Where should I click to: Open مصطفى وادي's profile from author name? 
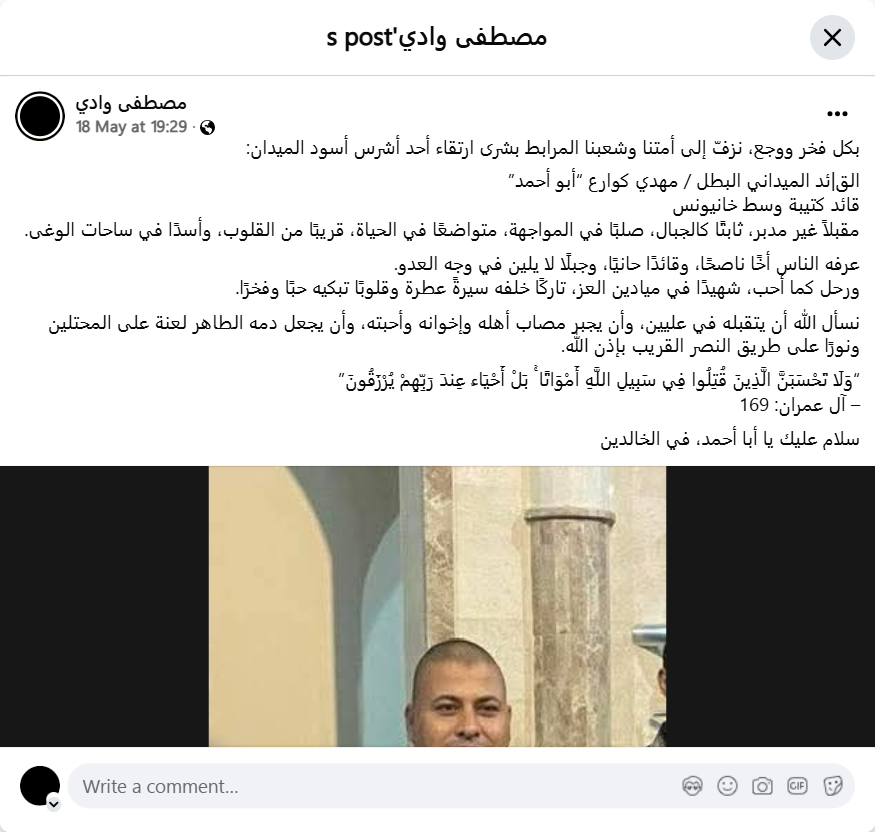(131, 103)
